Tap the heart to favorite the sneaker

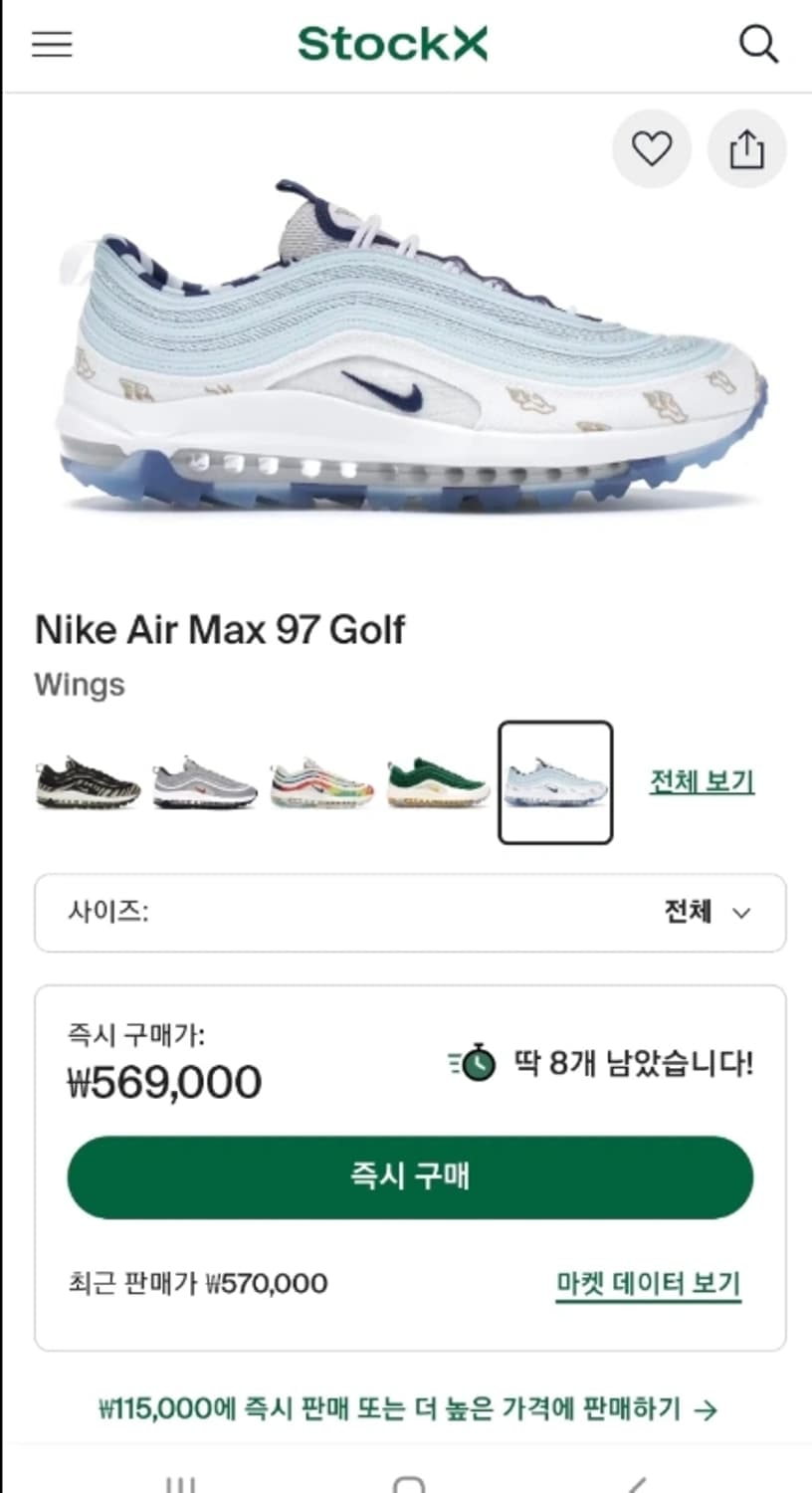pyautogui.click(x=652, y=148)
